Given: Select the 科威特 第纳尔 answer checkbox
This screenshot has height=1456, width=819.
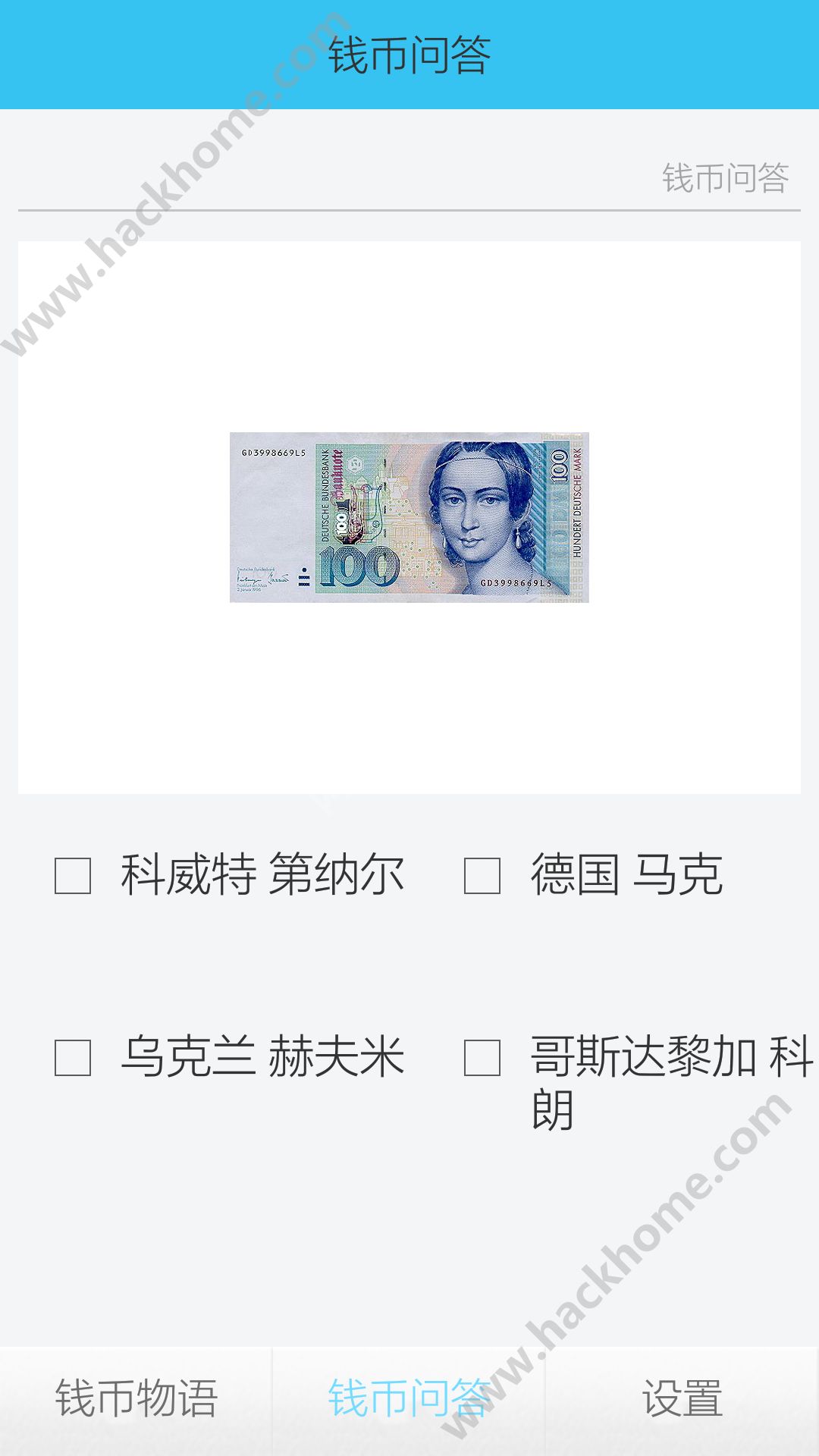Looking at the screenshot, I should (73, 876).
